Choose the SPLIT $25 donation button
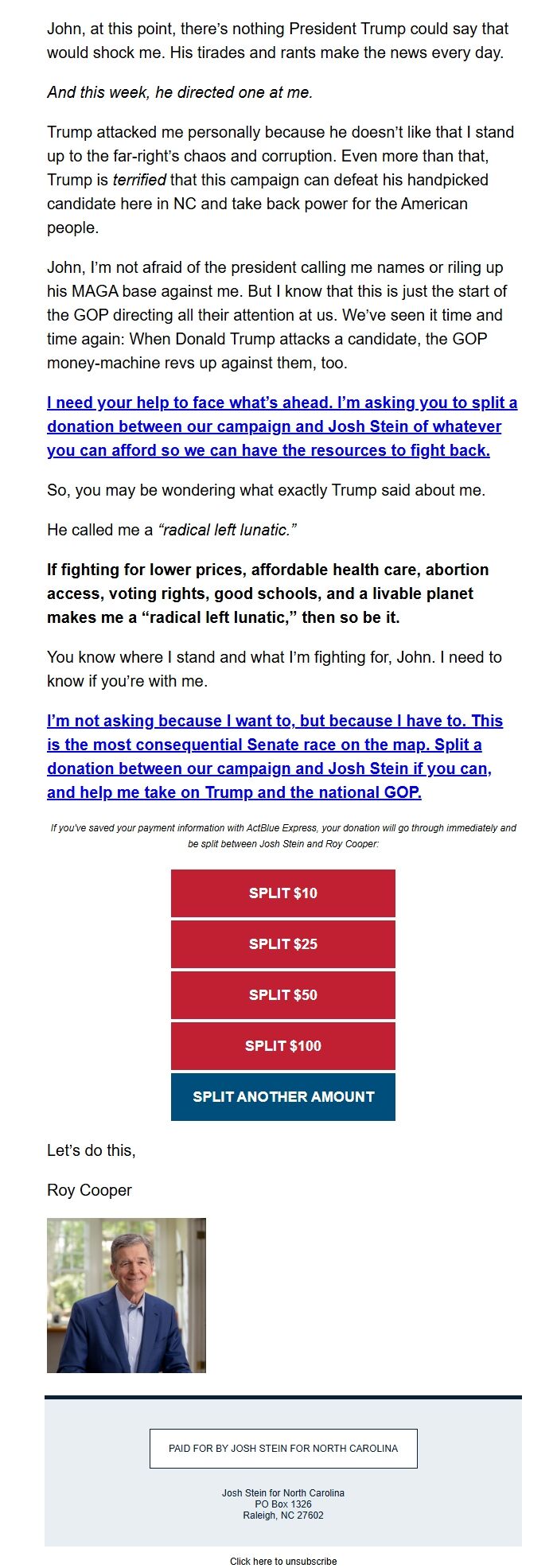Screen dimensions: 557x1568 point(282,944)
